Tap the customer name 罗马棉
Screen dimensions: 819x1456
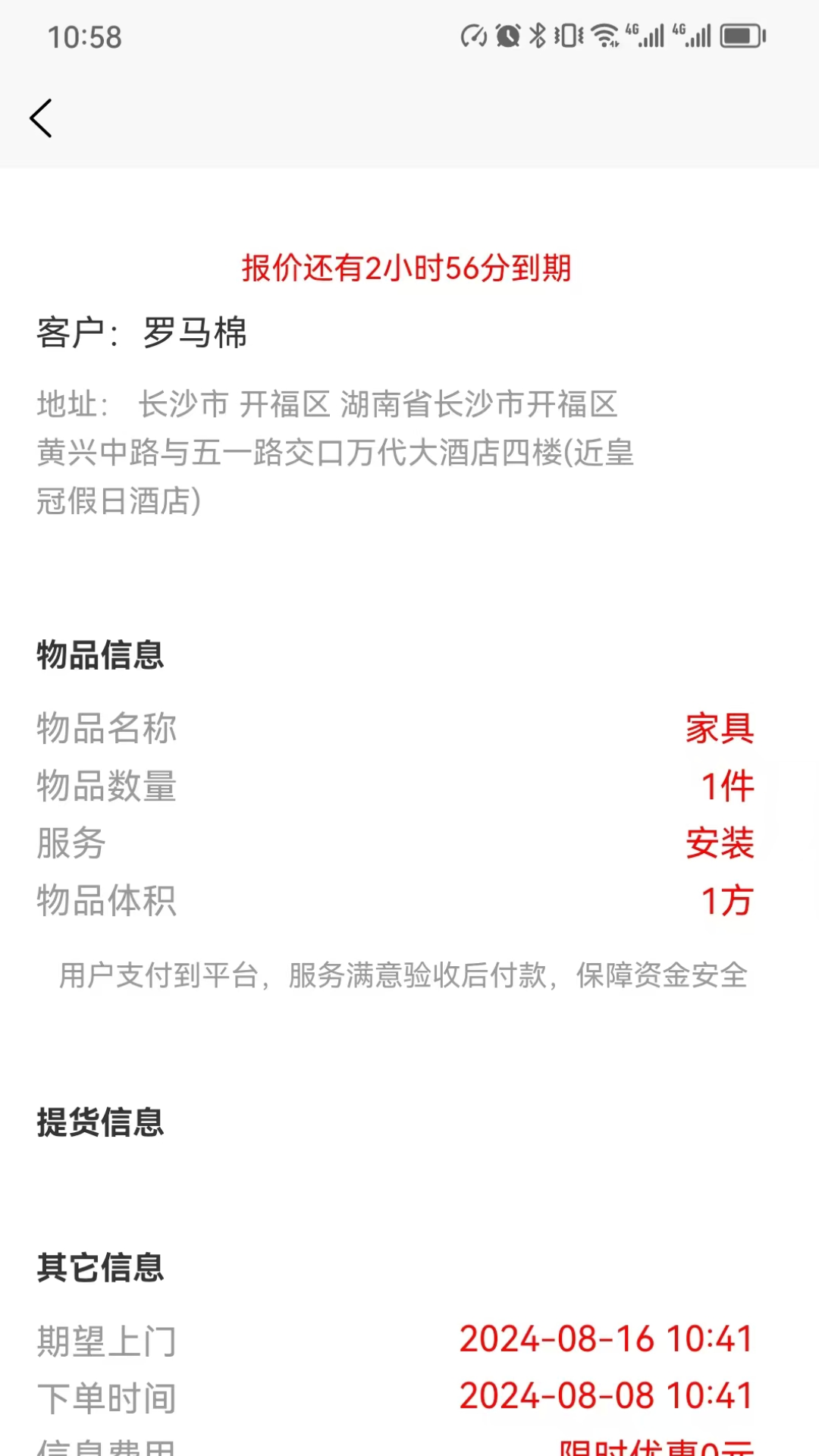pyautogui.click(x=194, y=334)
